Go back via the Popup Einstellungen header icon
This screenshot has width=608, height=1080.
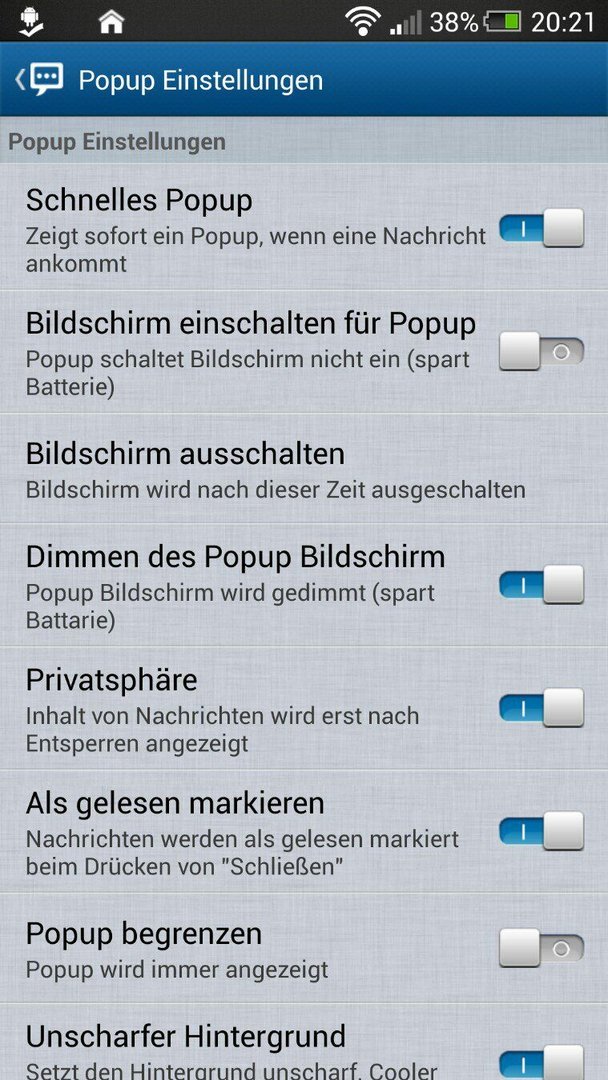39,79
